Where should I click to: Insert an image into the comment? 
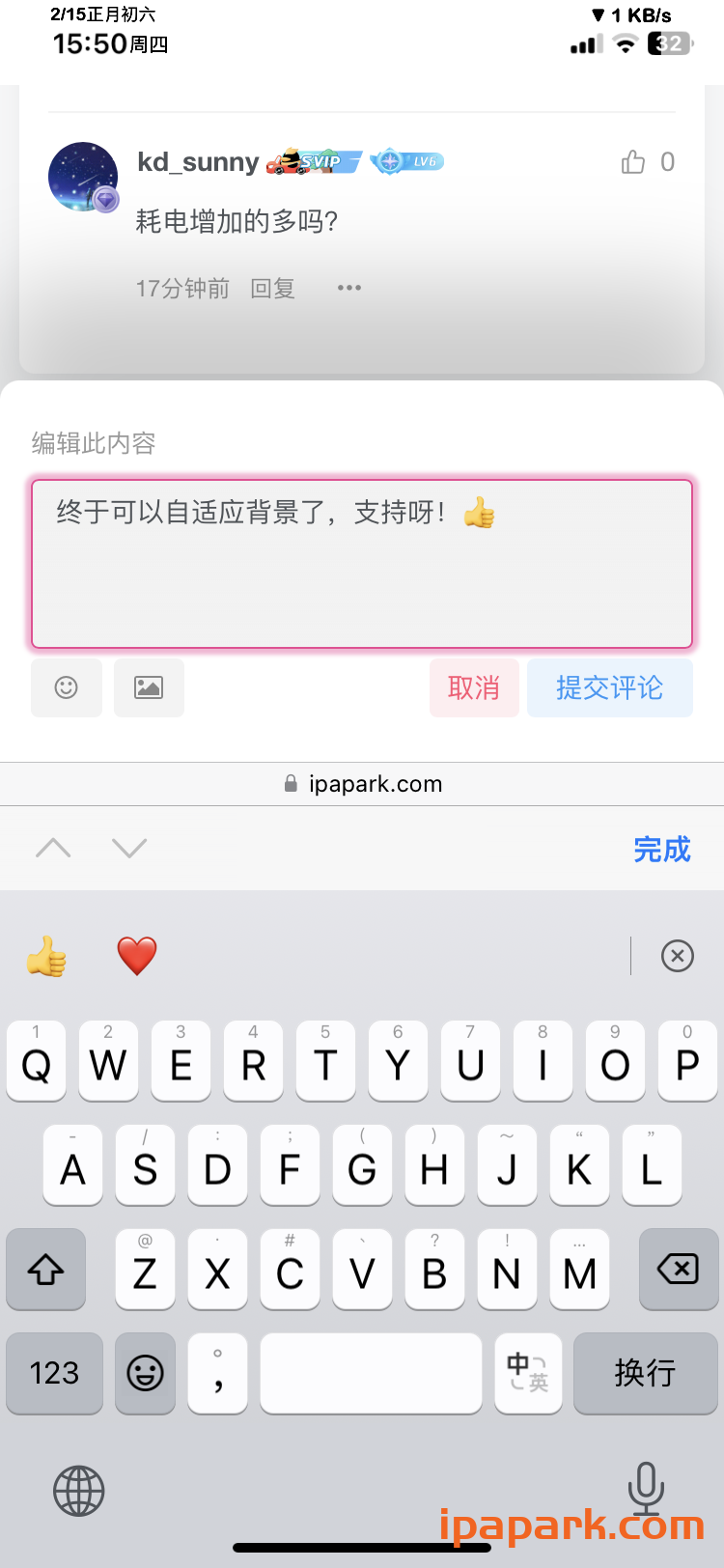pyautogui.click(x=149, y=687)
